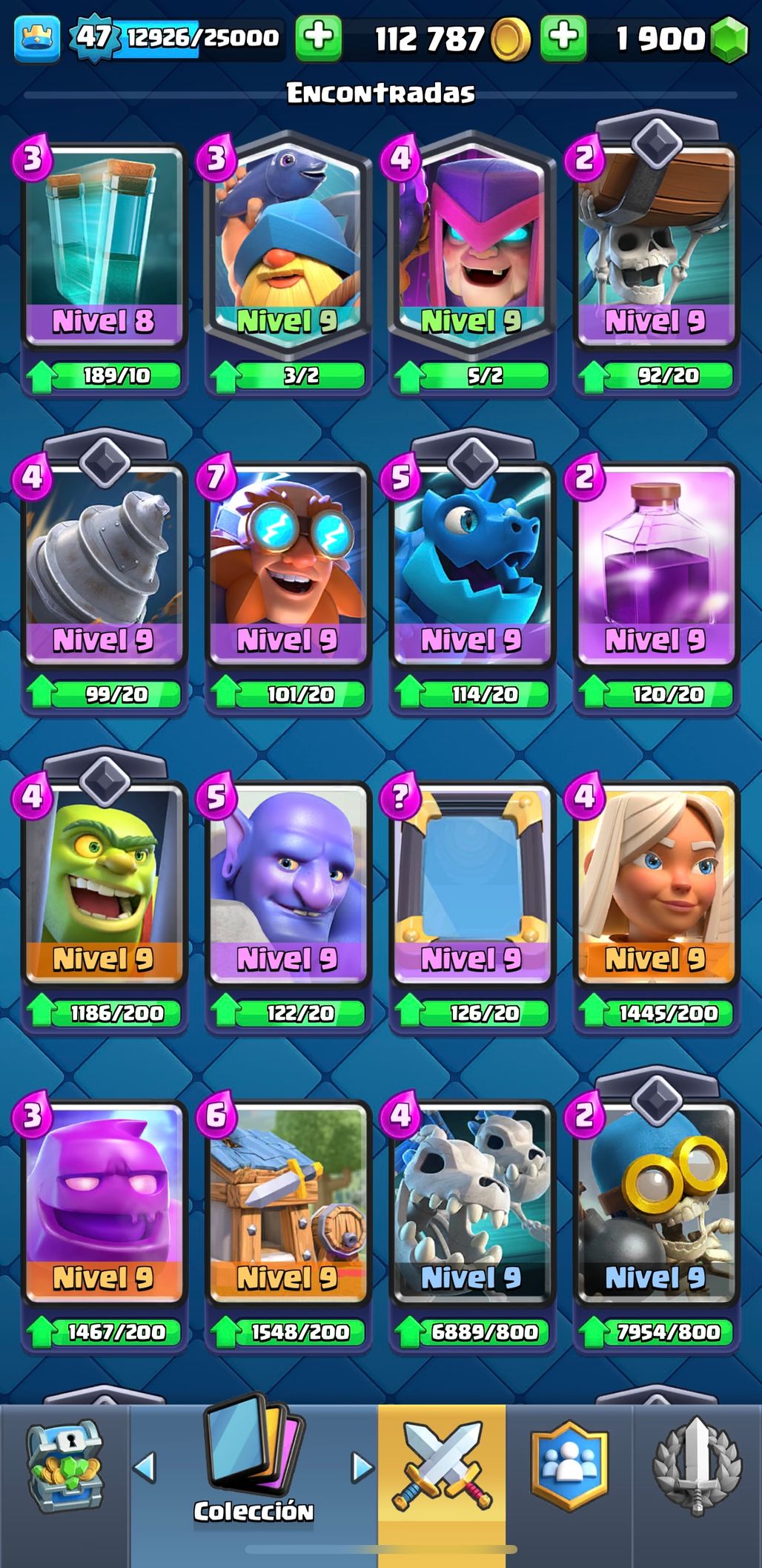
Task: Open the blue crown profile icon
Action: click(36, 39)
